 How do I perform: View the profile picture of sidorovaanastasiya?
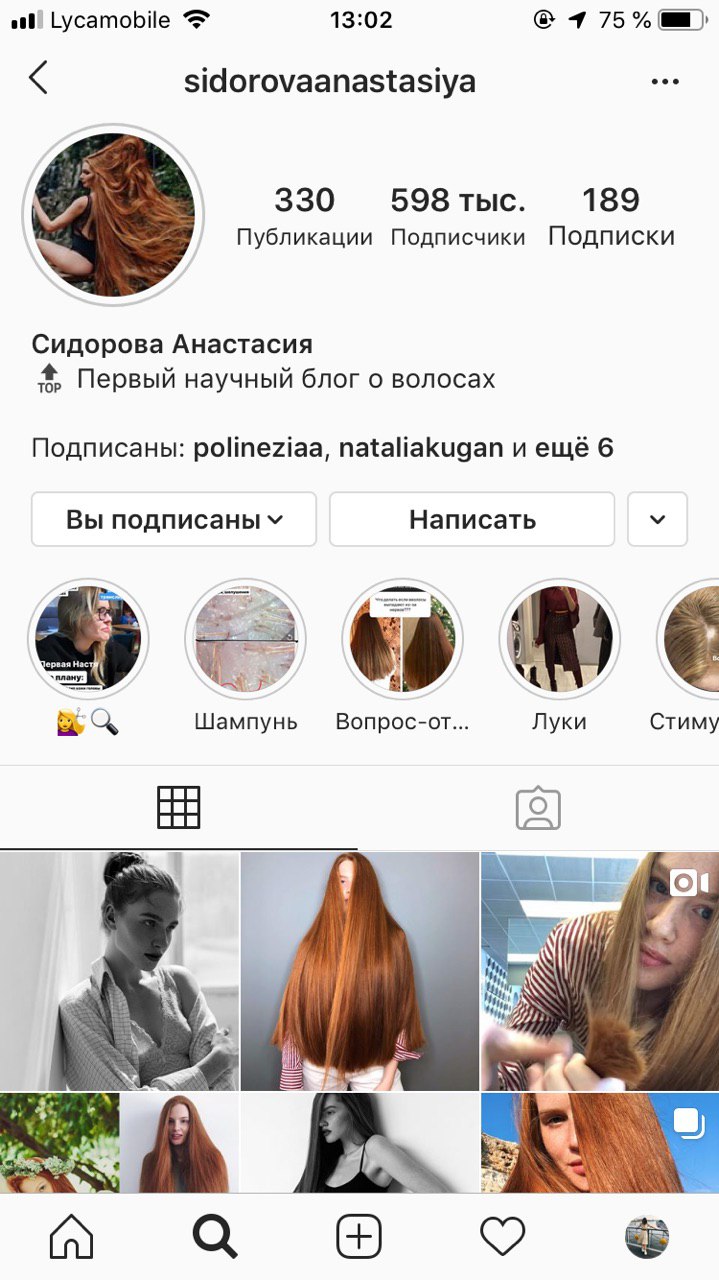[x=113, y=213]
